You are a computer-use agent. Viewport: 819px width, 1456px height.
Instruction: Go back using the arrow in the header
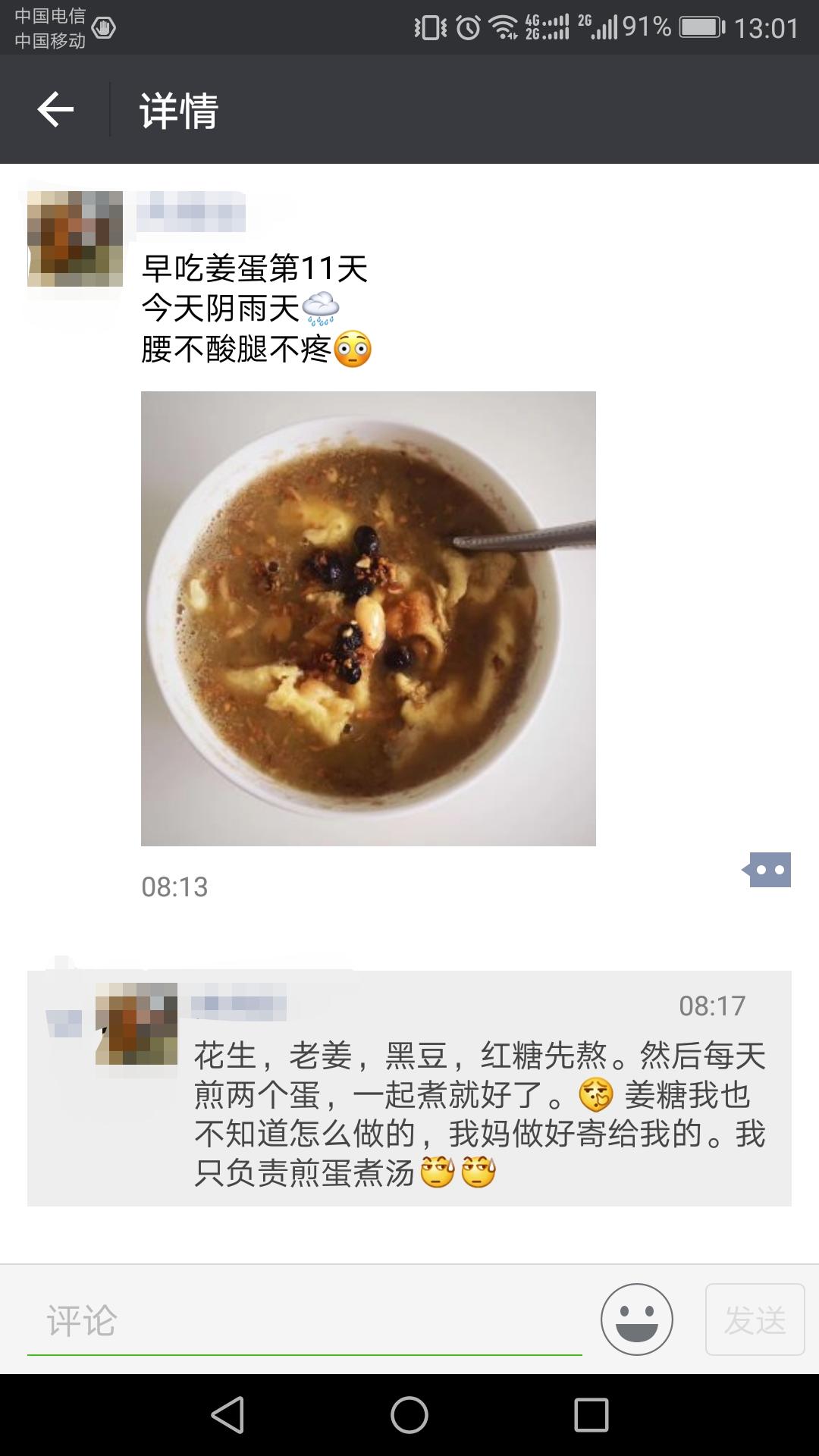[55, 109]
